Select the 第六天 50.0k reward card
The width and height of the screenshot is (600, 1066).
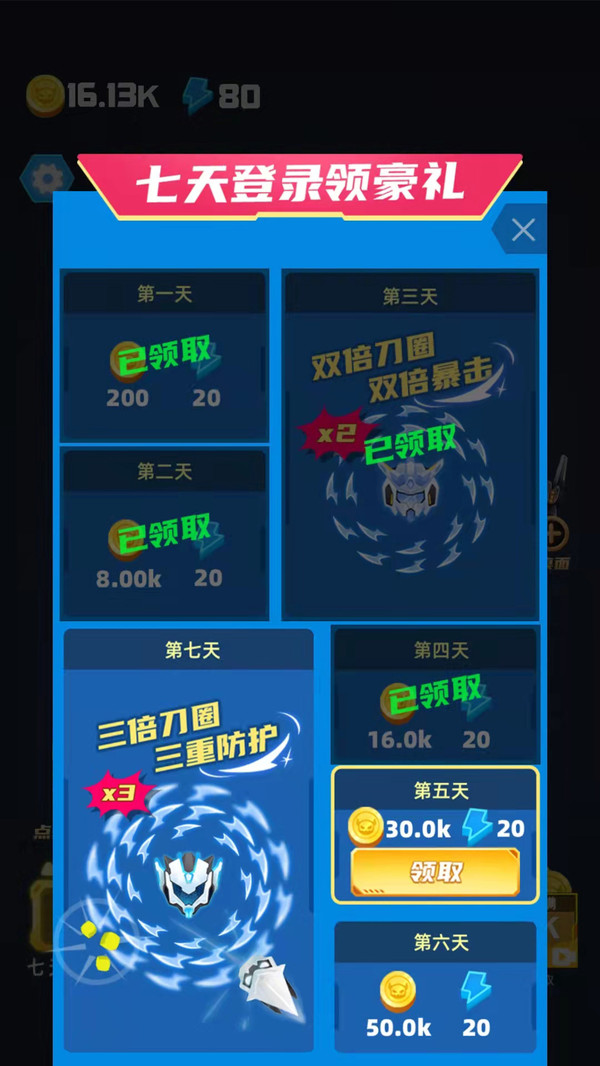435,985
